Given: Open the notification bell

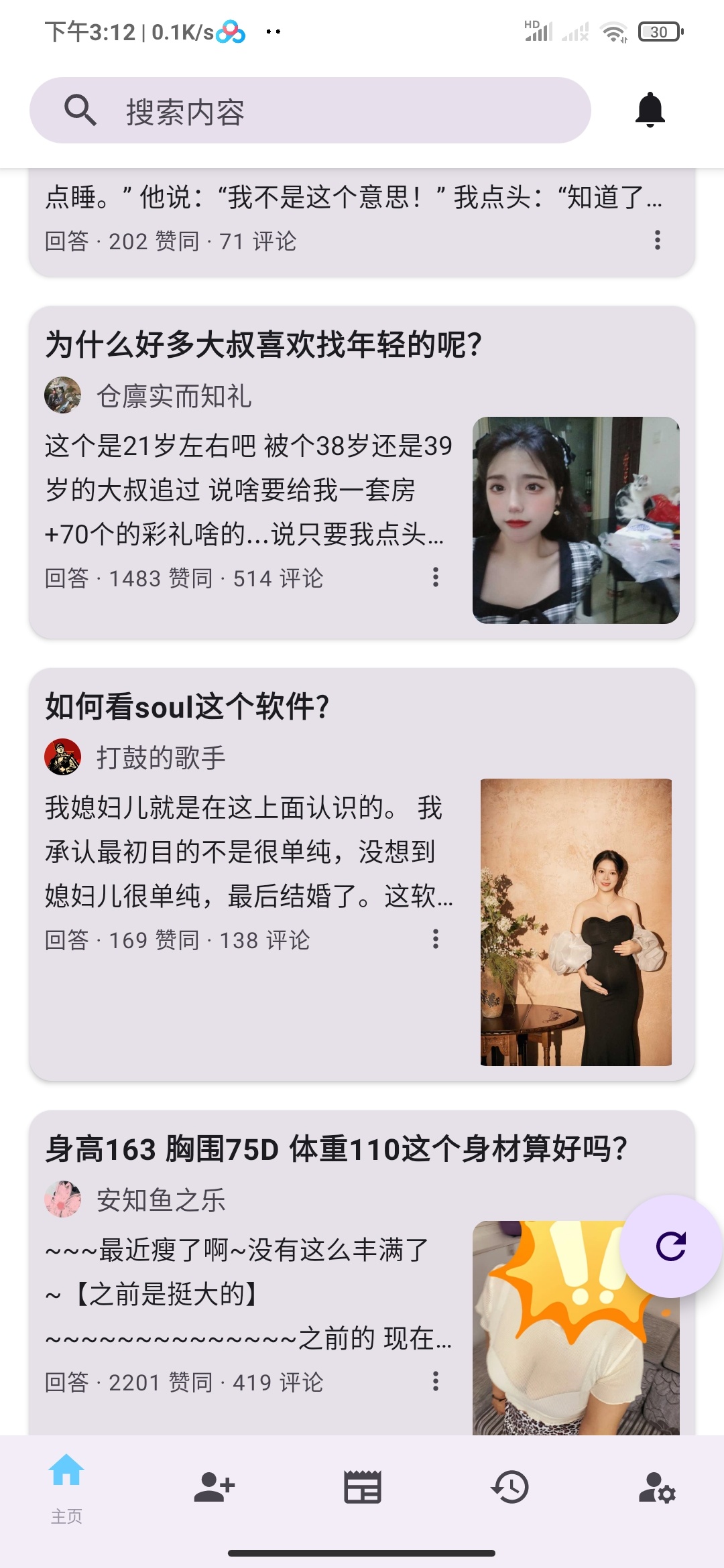Looking at the screenshot, I should [650, 110].
